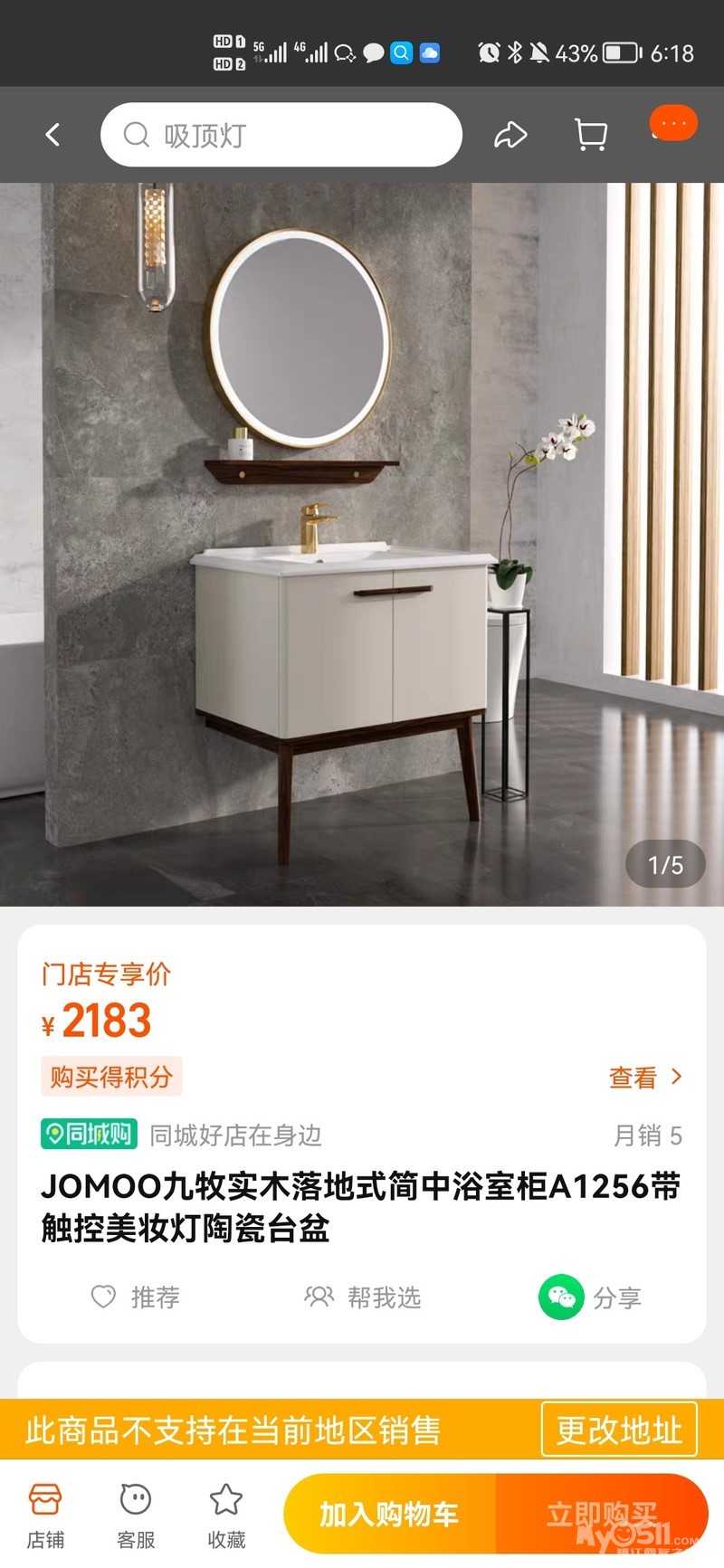Tap 帮我选 for help choosing
The height and width of the screenshot is (1568, 724).
point(363,1297)
